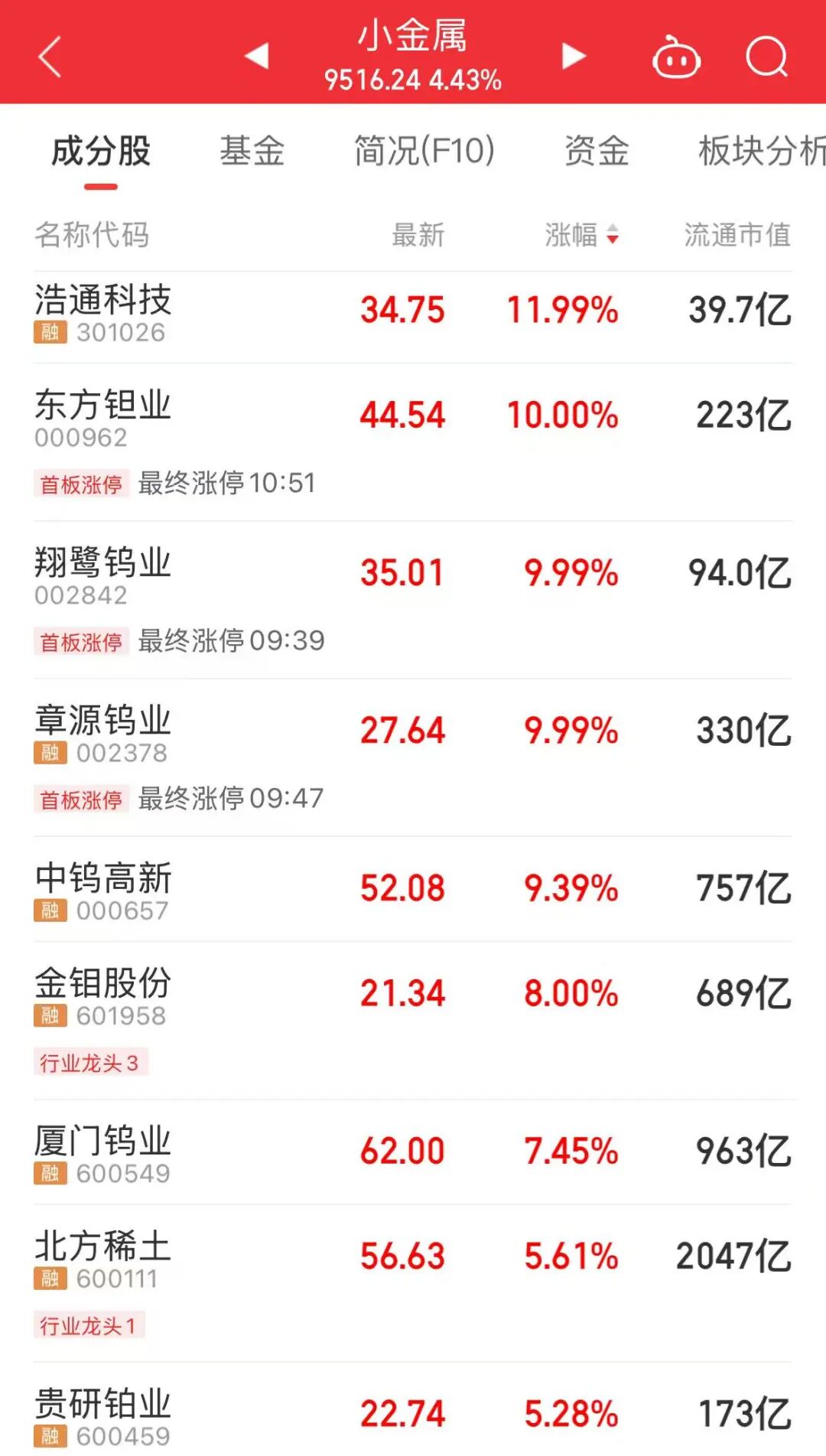Switch to the next sector with right triangle
The width and height of the screenshot is (826, 1456).
point(574,56)
